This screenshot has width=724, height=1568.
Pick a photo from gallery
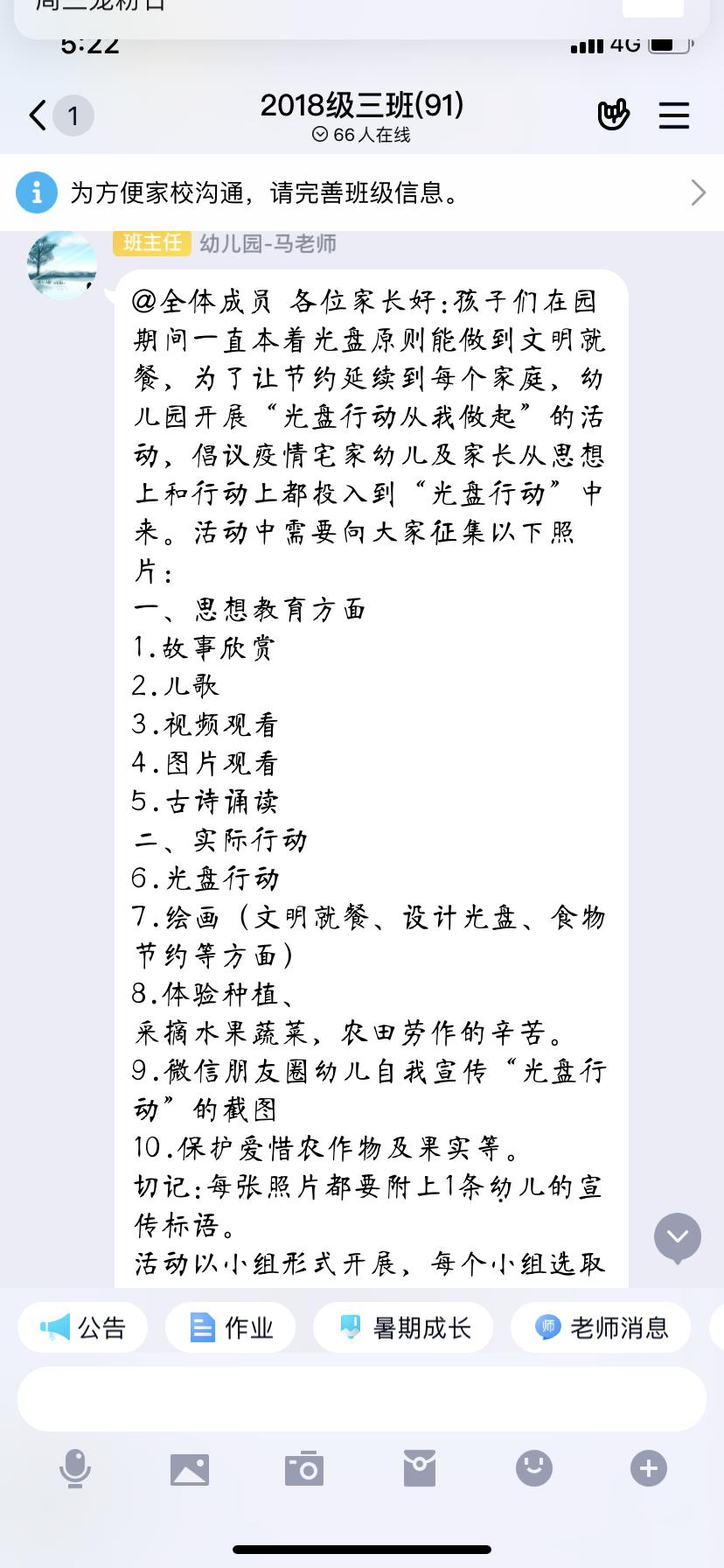click(190, 1469)
